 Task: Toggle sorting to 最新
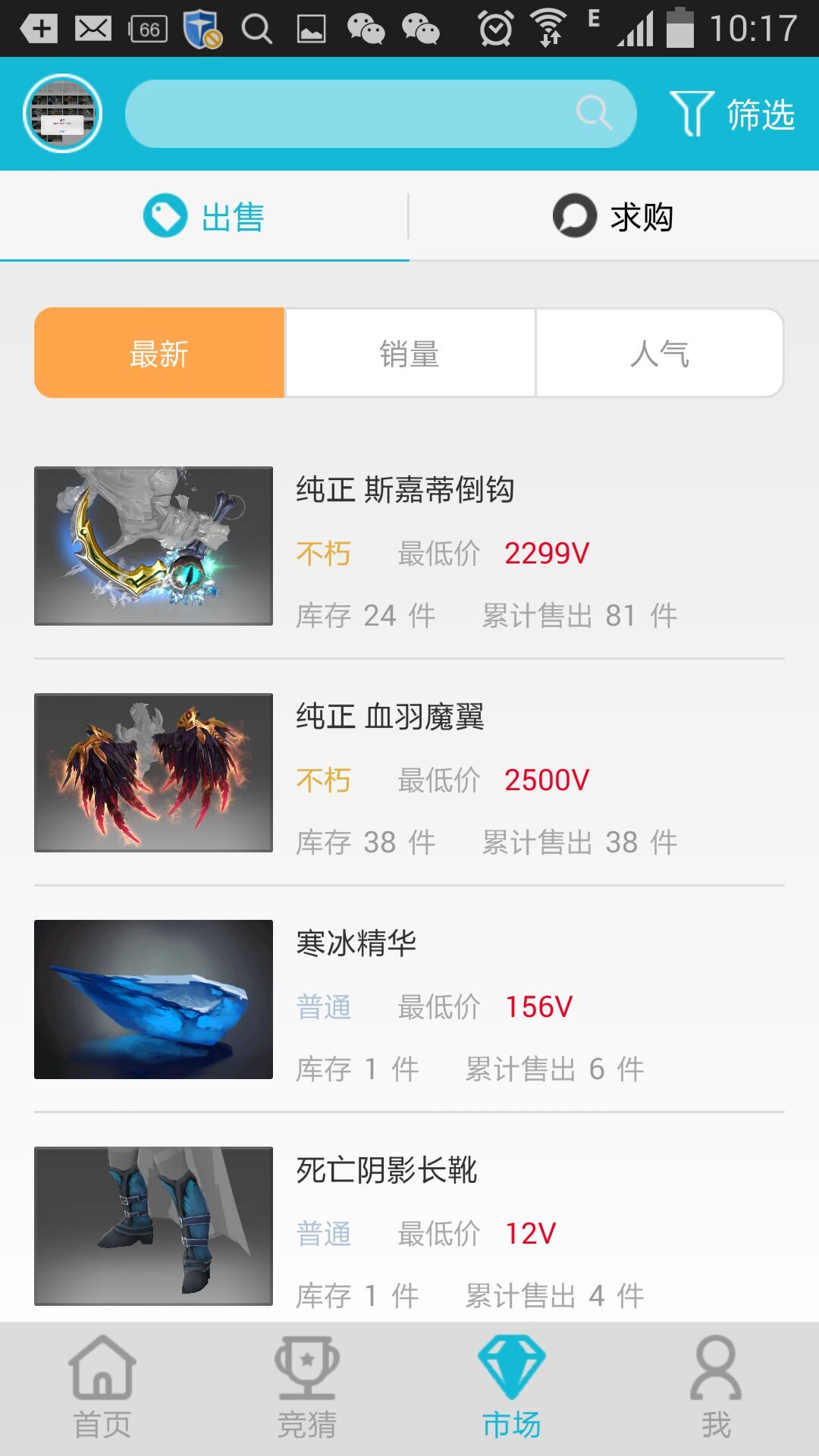[x=158, y=352]
